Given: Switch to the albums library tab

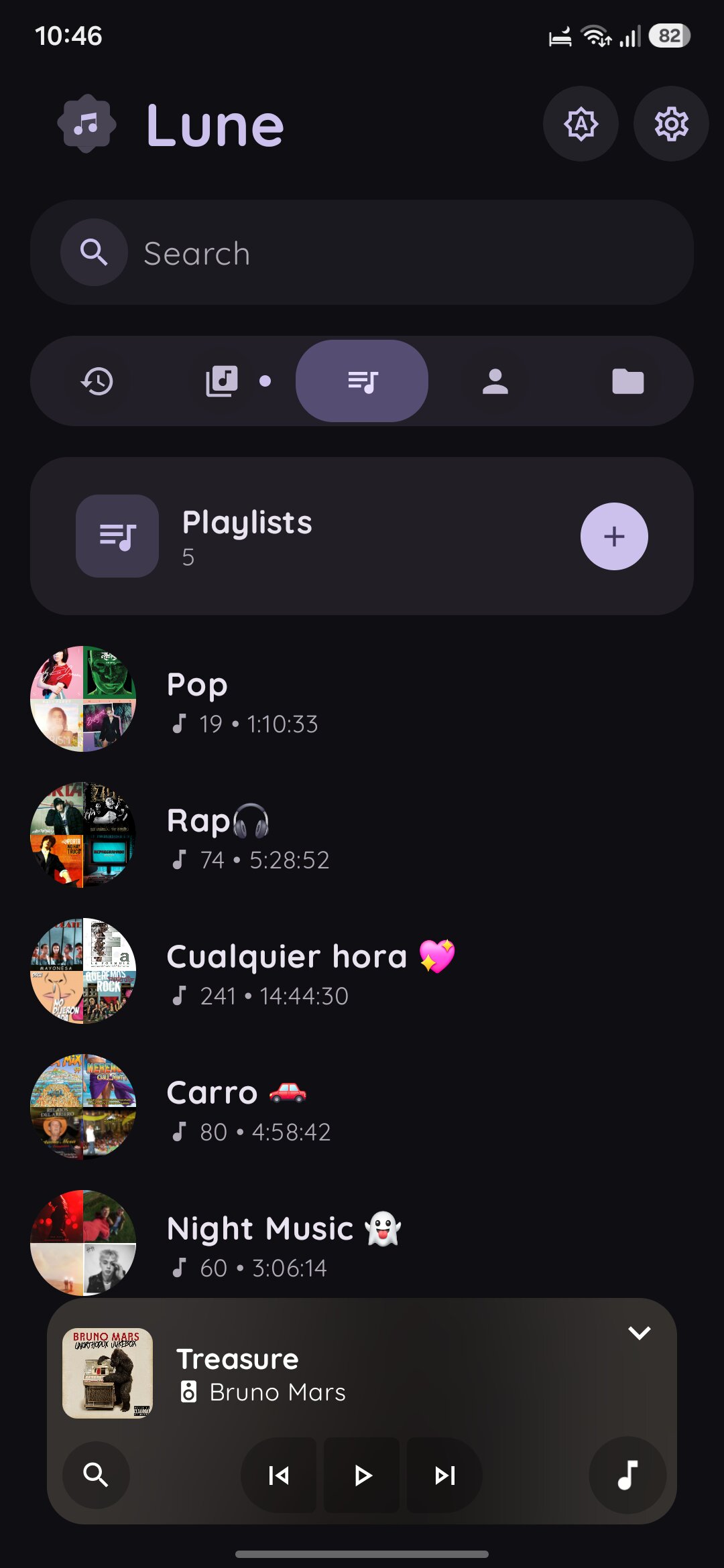Looking at the screenshot, I should [x=223, y=381].
